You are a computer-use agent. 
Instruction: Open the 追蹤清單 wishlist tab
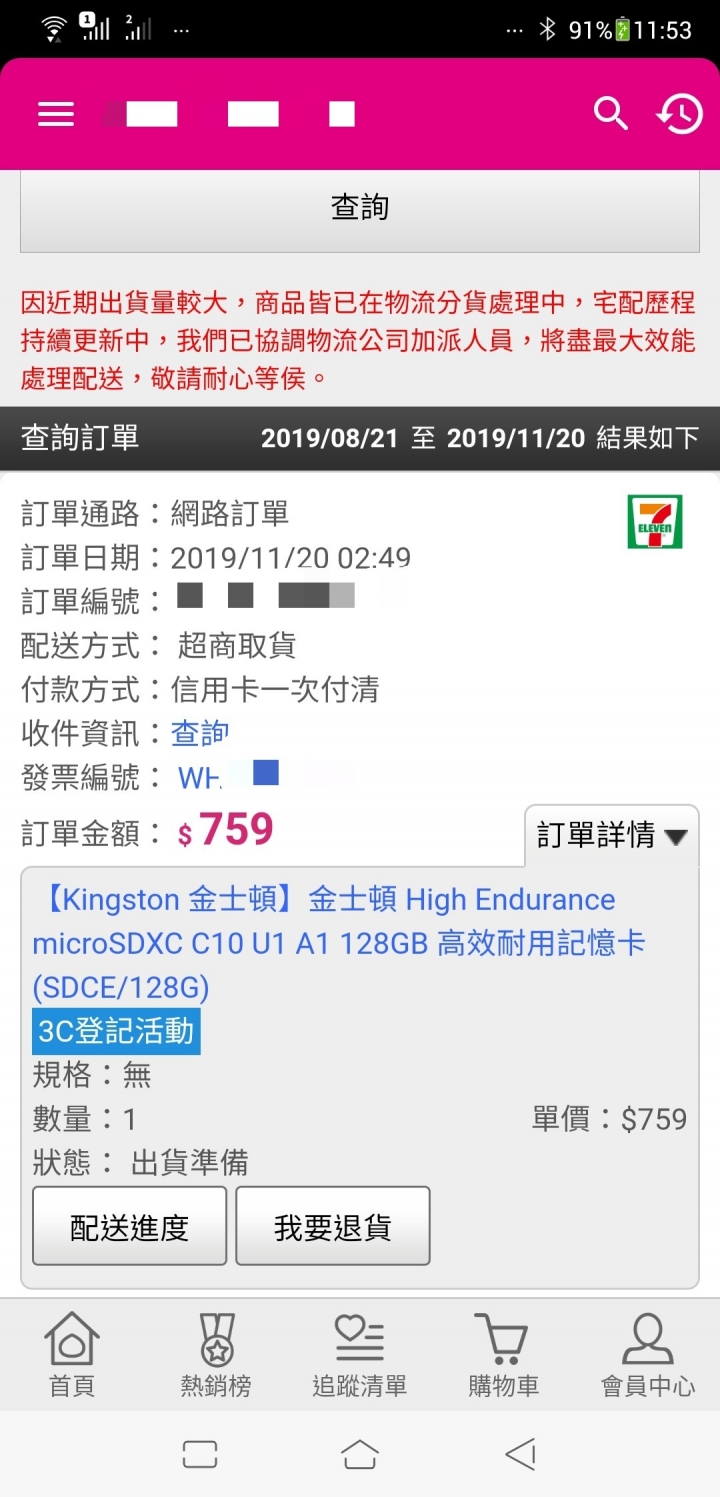click(360, 1355)
